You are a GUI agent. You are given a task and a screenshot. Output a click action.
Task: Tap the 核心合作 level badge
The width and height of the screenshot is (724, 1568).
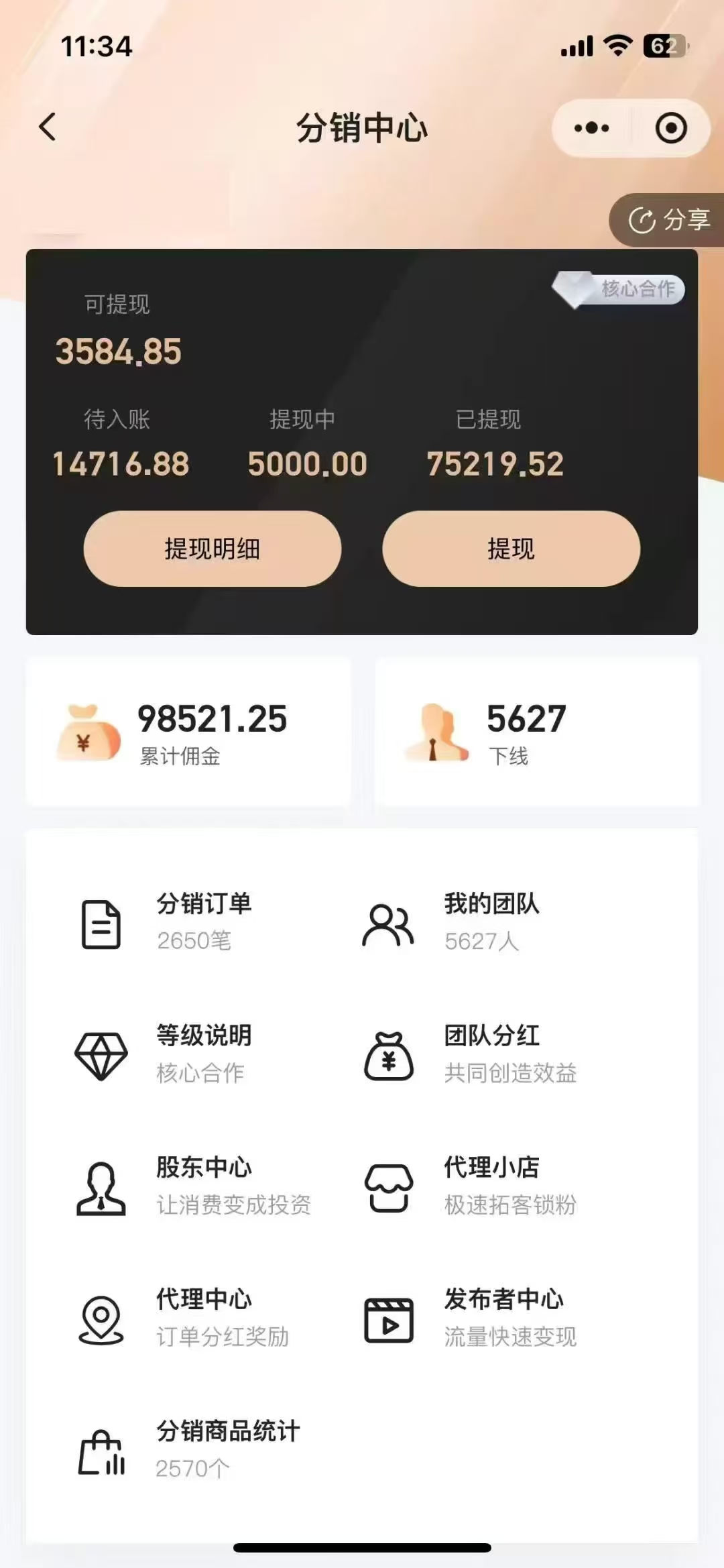(x=620, y=290)
